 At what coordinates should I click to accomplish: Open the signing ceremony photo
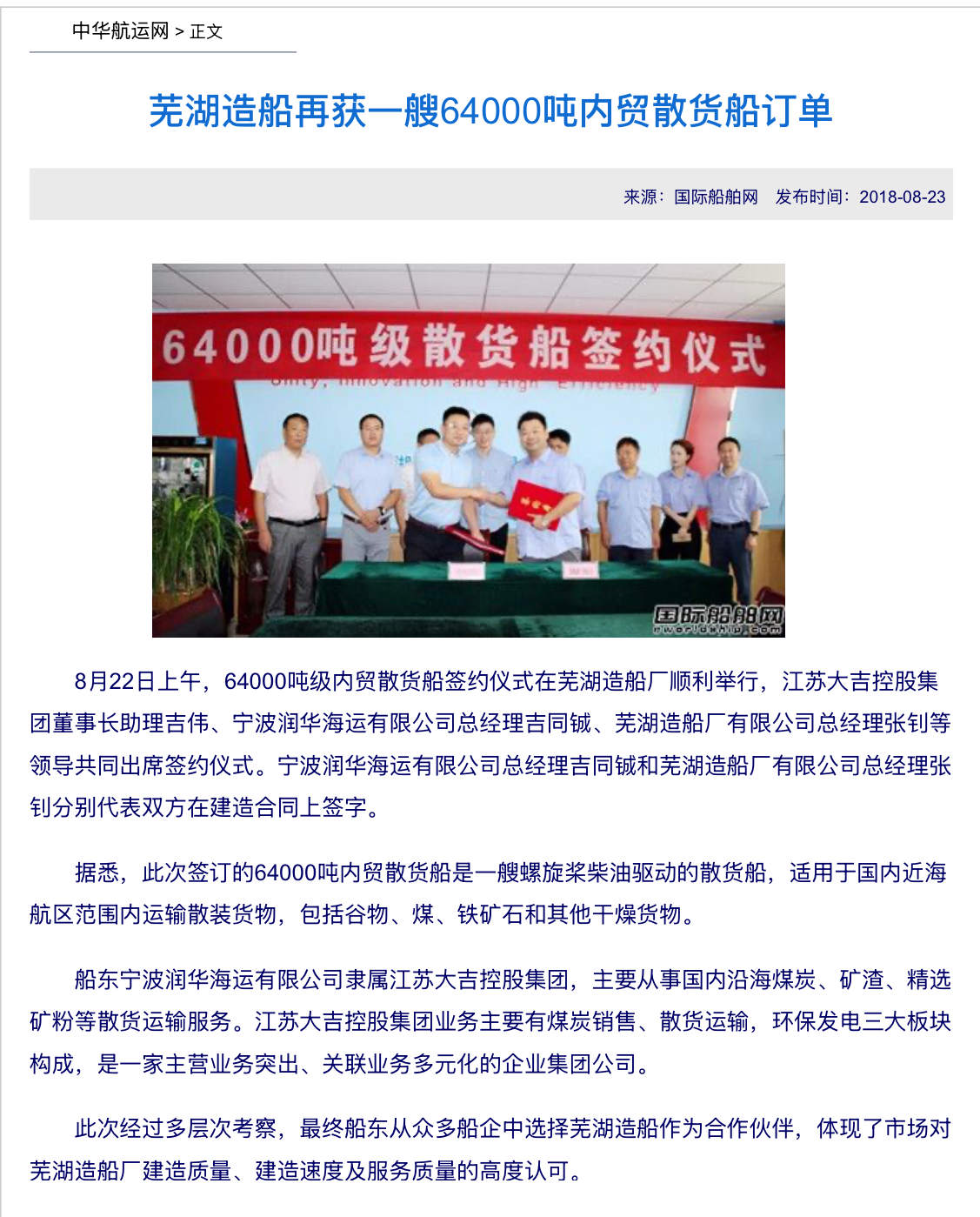coord(468,450)
